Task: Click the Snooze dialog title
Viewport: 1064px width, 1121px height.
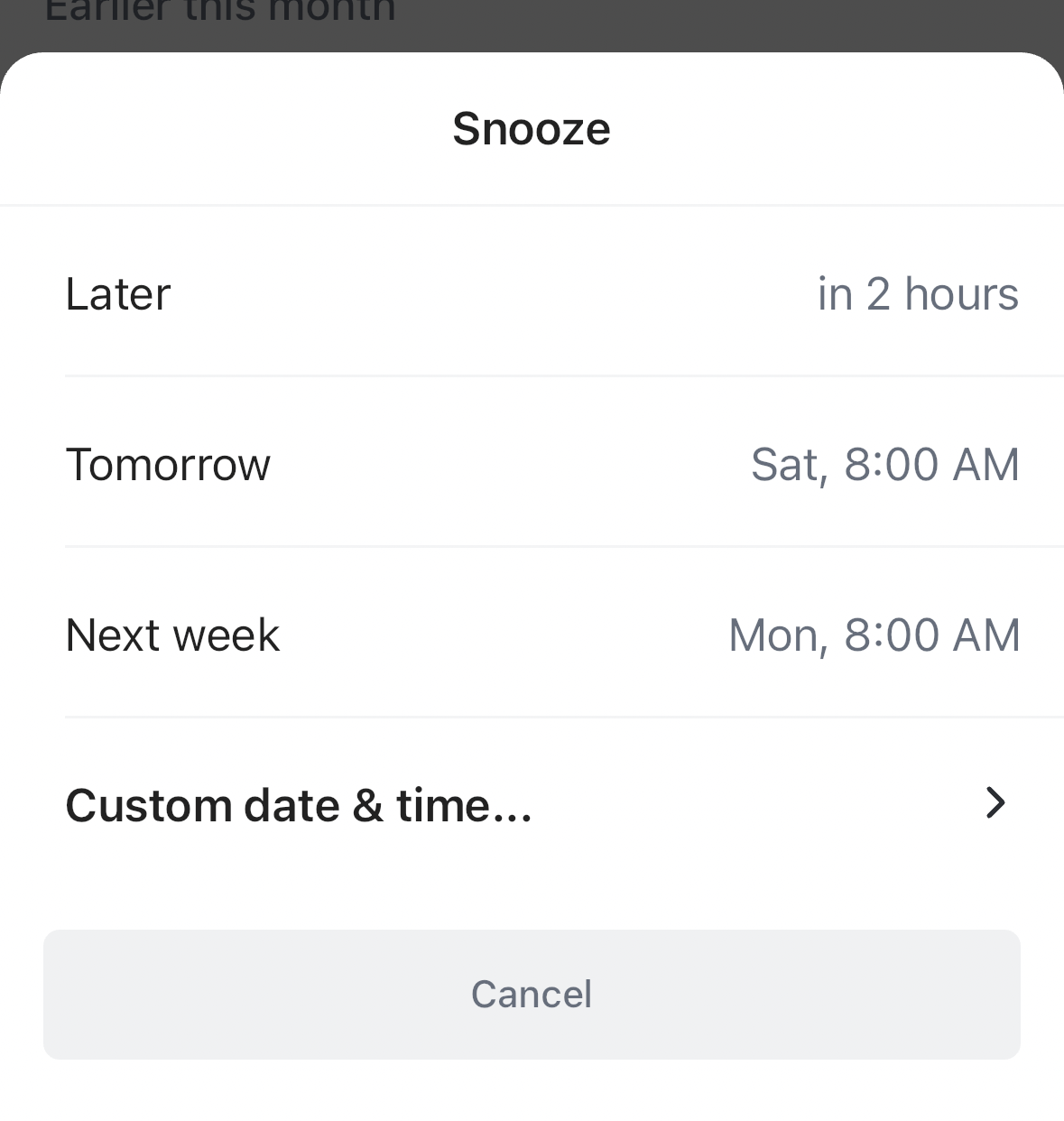Action: point(532,127)
